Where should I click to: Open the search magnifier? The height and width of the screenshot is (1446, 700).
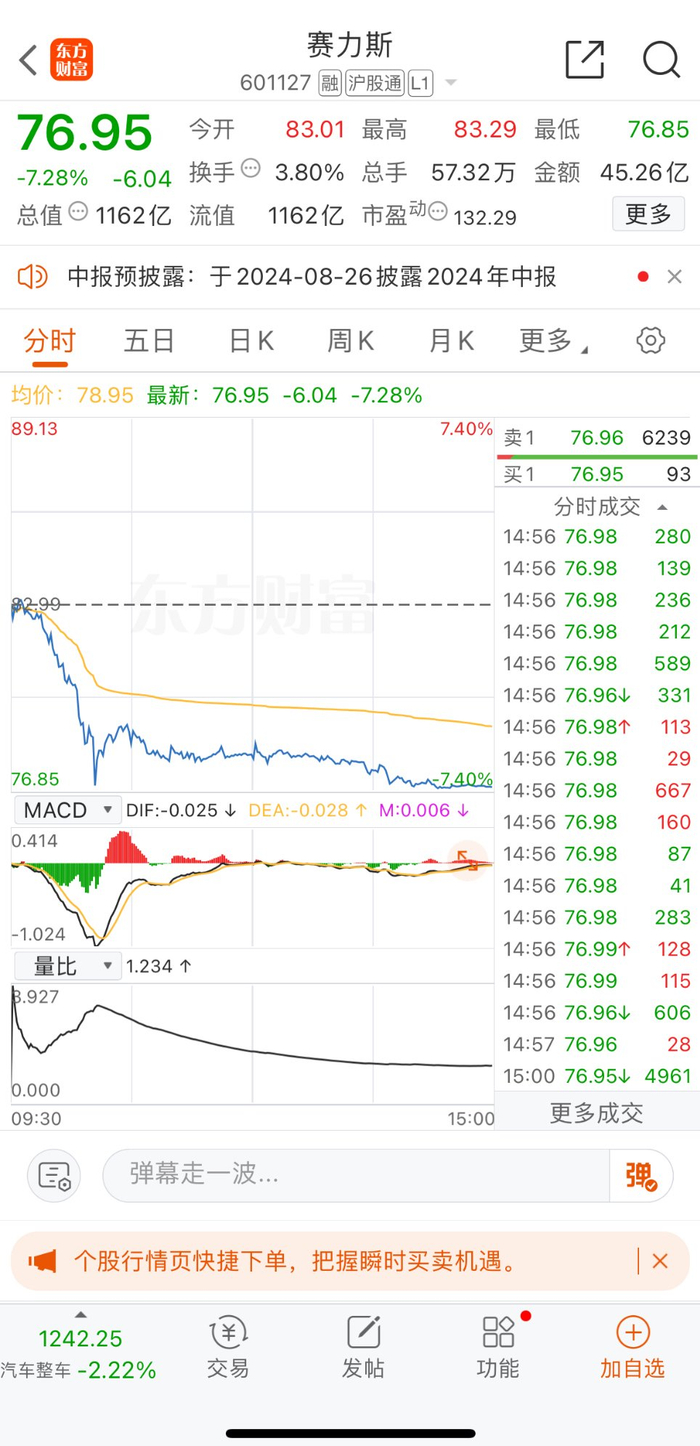coord(661,60)
